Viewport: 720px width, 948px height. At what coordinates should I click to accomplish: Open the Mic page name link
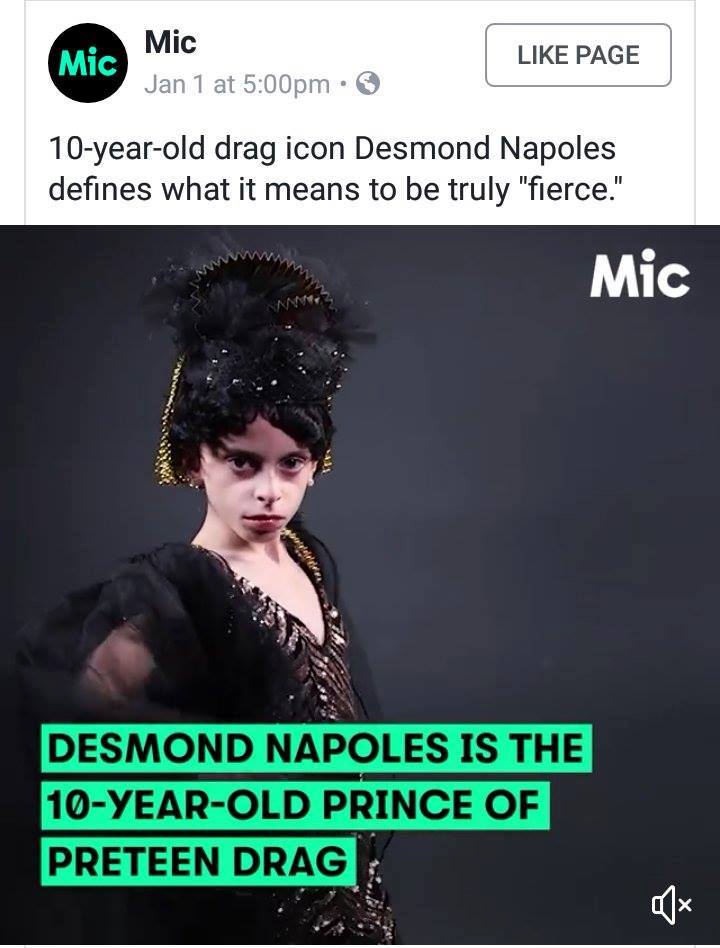point(170,42)
